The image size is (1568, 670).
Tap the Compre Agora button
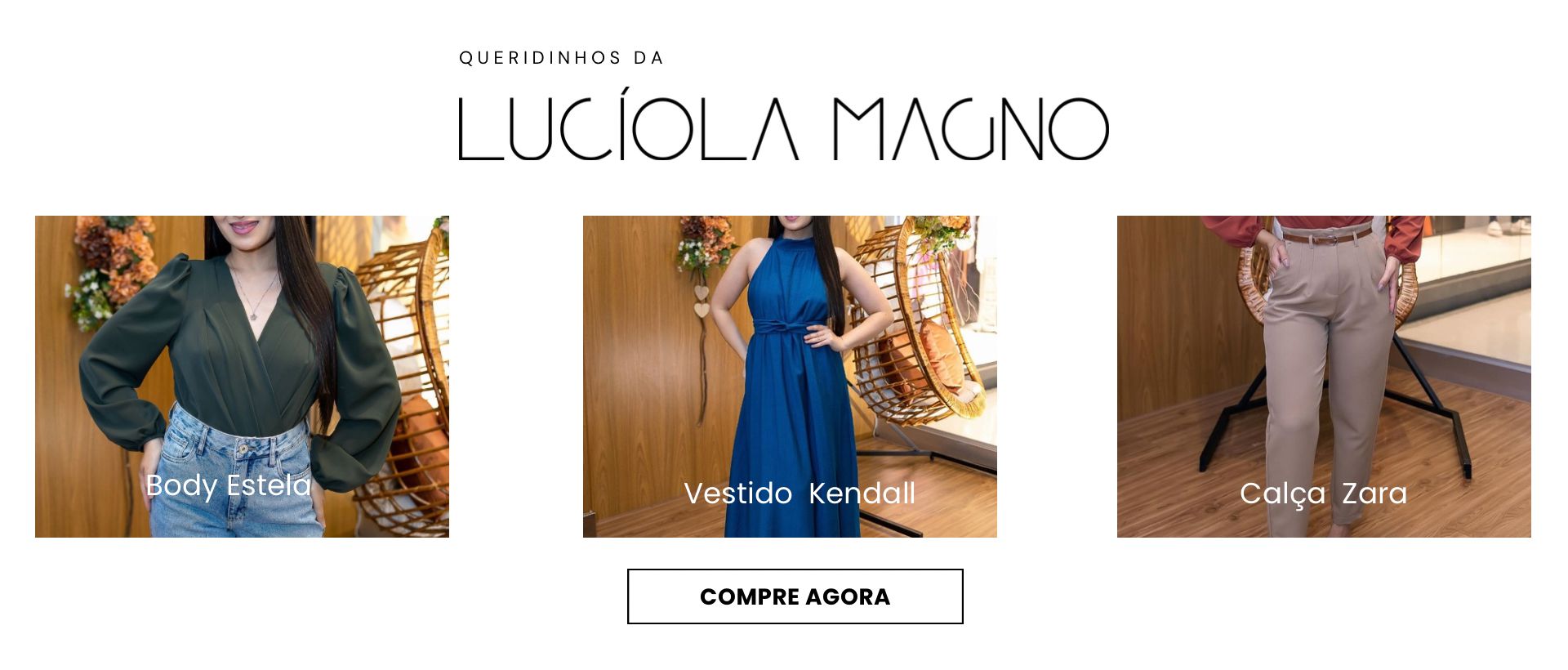(795, 596)
